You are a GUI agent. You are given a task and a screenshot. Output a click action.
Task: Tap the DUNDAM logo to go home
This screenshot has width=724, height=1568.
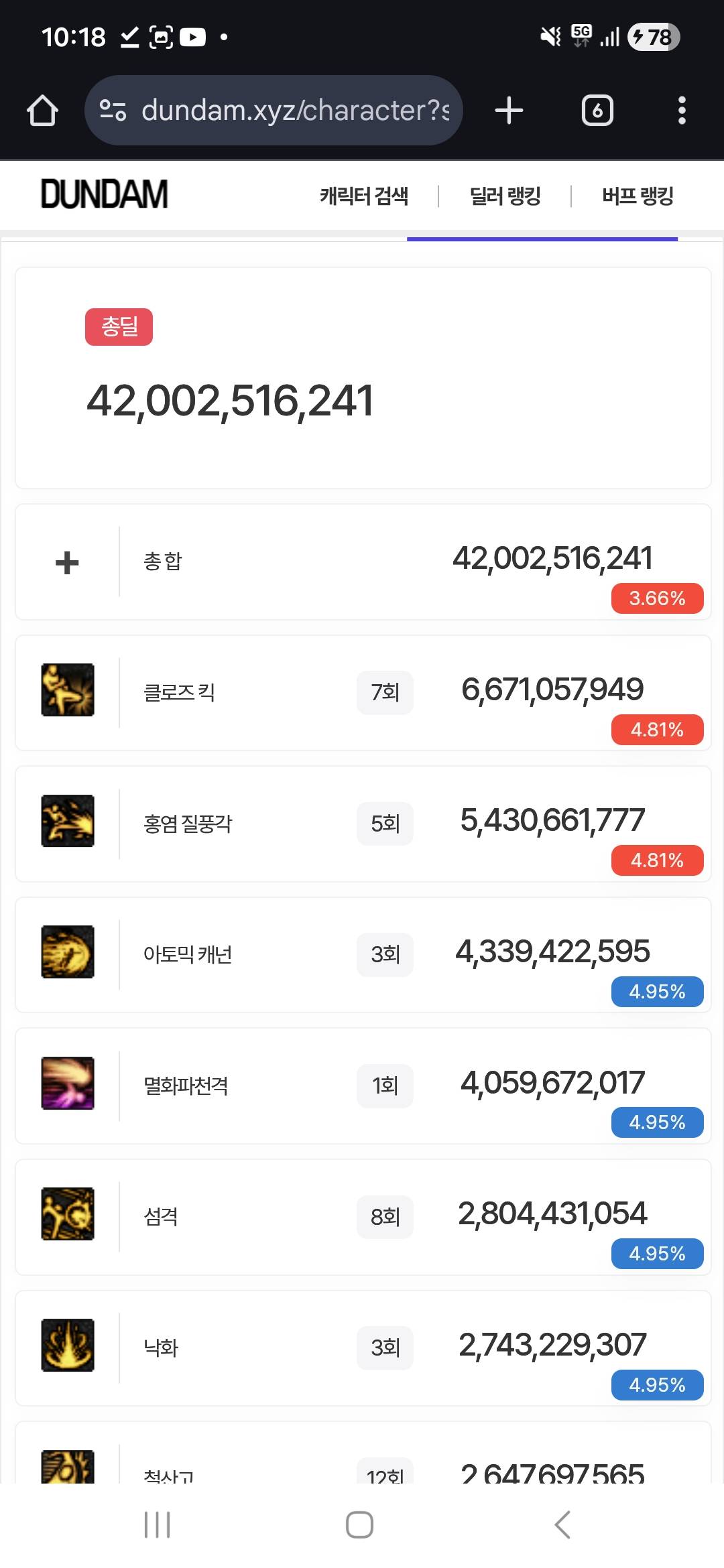105,195
